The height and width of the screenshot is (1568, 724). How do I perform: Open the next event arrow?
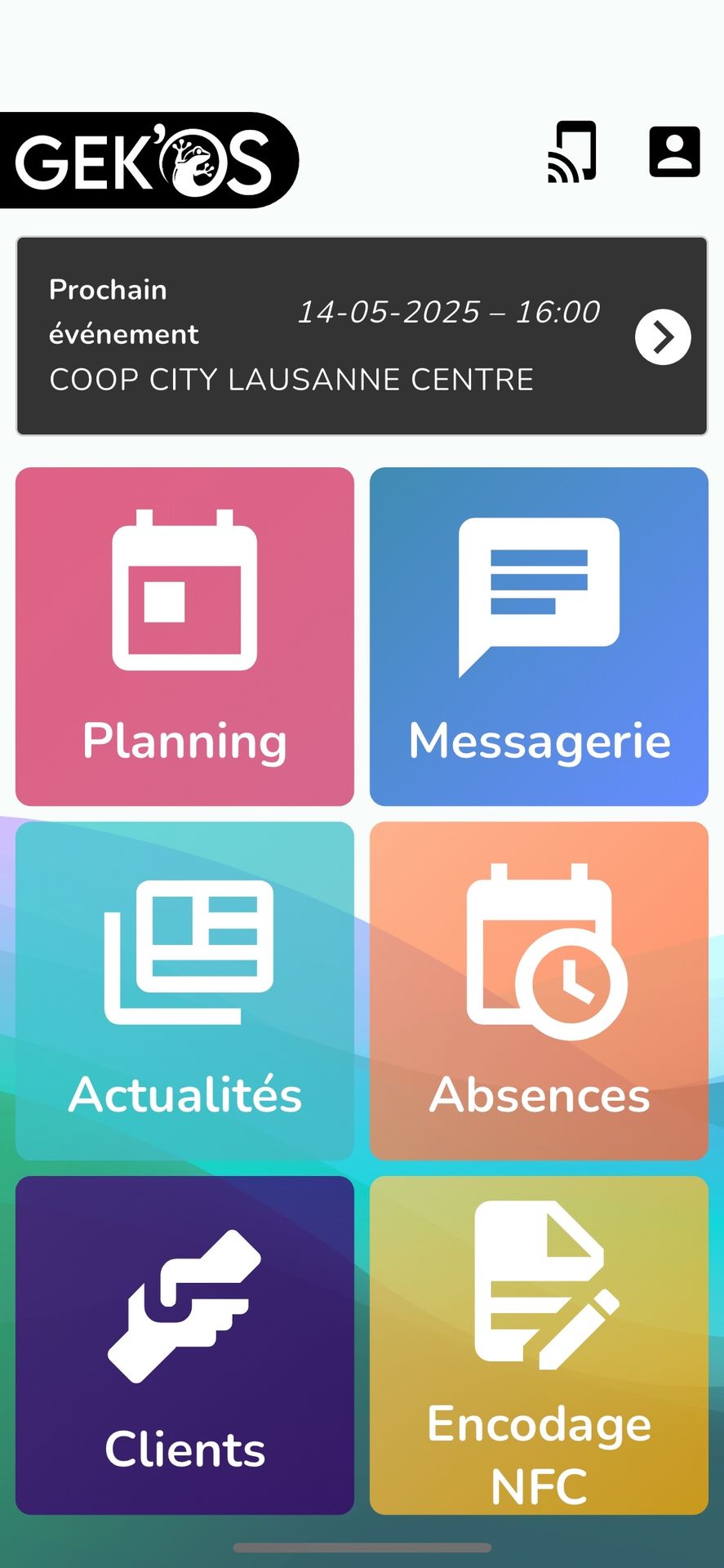coord(663,336)
